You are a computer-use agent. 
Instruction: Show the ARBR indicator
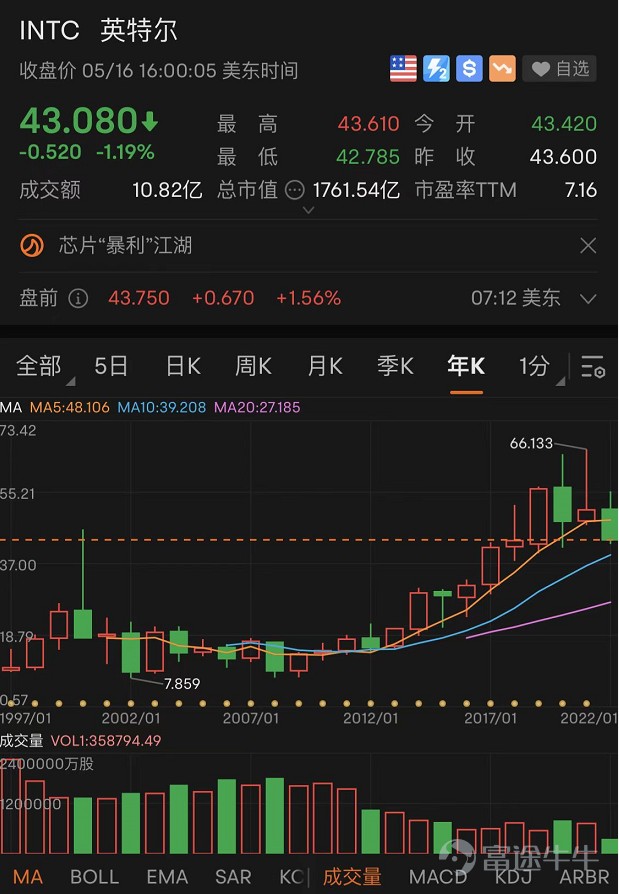pos(583,877)
